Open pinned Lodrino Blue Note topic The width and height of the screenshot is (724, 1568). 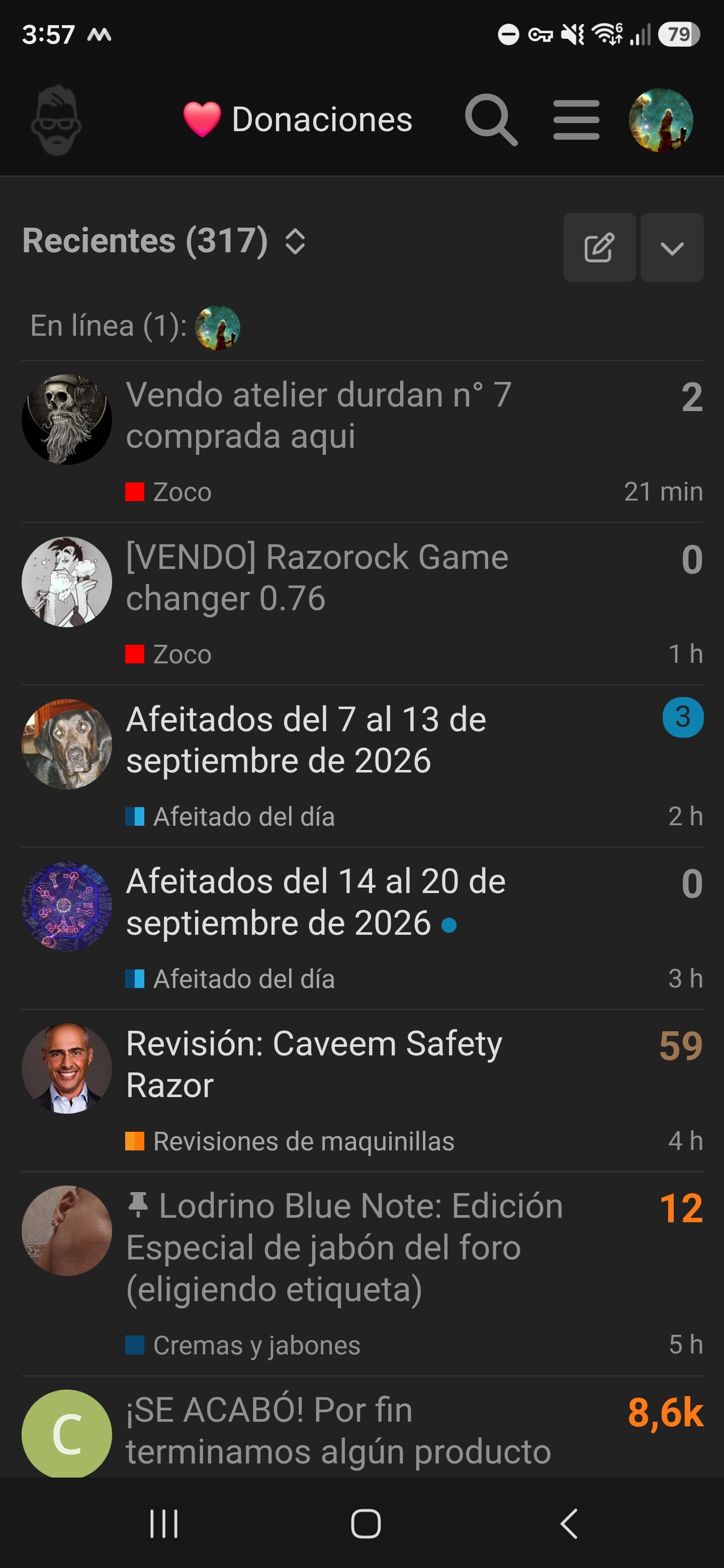344,1247
